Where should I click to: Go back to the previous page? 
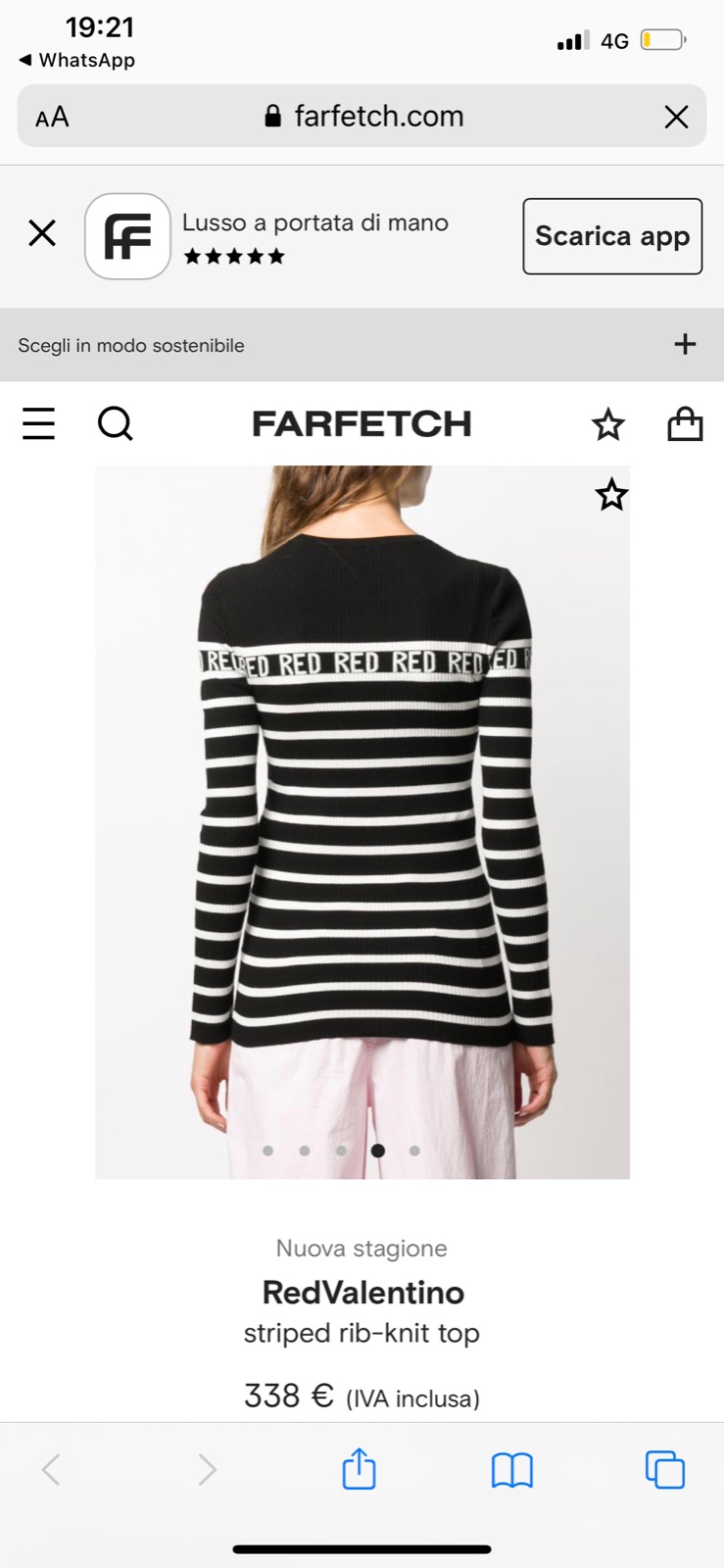[x=51, y=1469]
